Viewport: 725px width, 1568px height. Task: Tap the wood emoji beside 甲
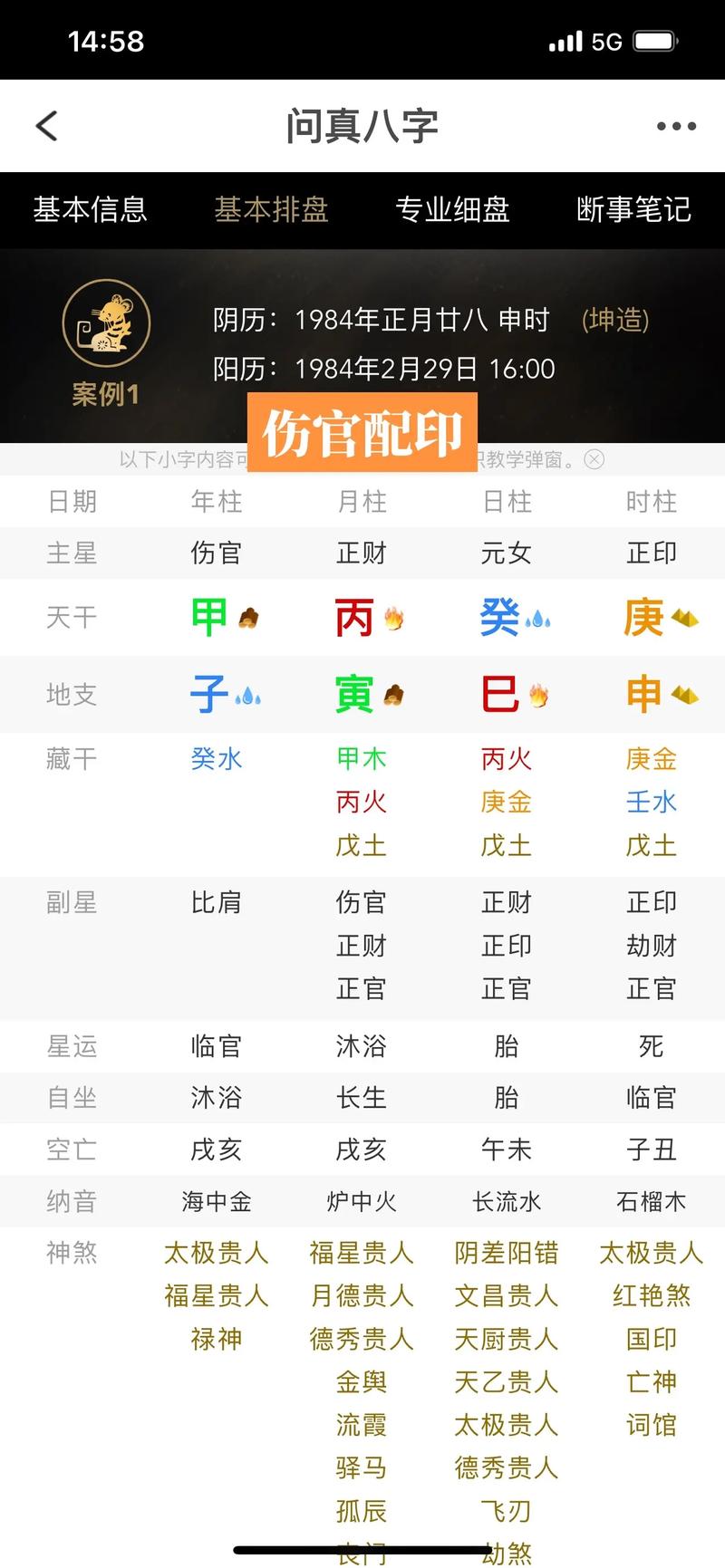click(x=248, y=618)
